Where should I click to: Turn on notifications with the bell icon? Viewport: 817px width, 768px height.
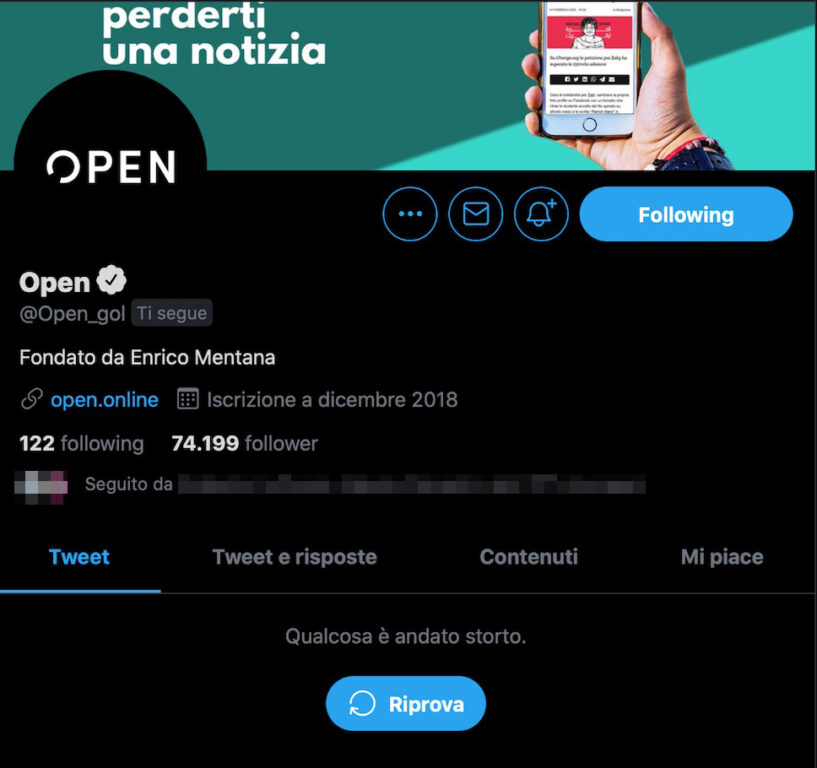(541, 214)
